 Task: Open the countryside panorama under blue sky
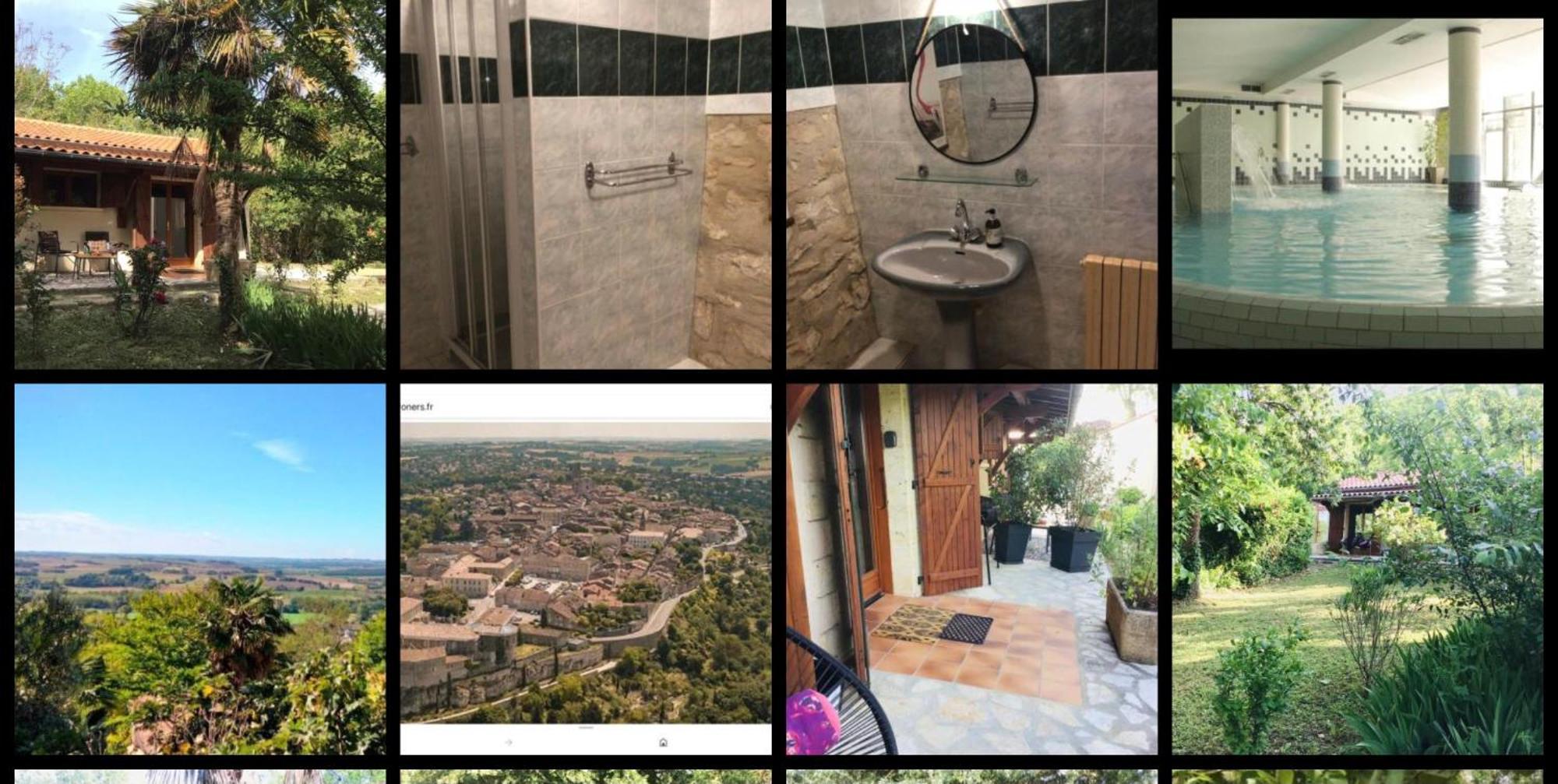pos(199,568)
